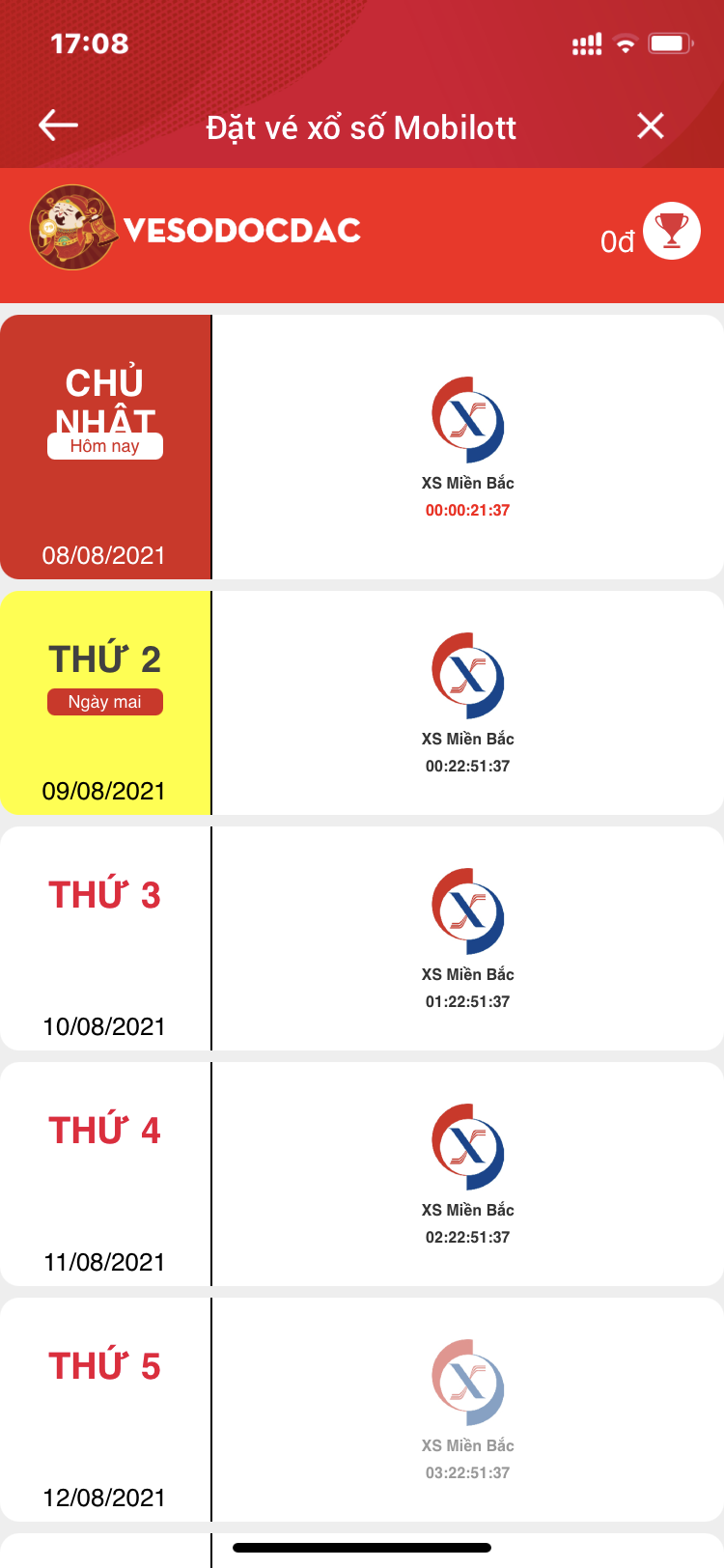Open XS Miền Bắc lottery for Thứ 3
This screenshot has width=724, height=1568.
click(x=468, y=938)
